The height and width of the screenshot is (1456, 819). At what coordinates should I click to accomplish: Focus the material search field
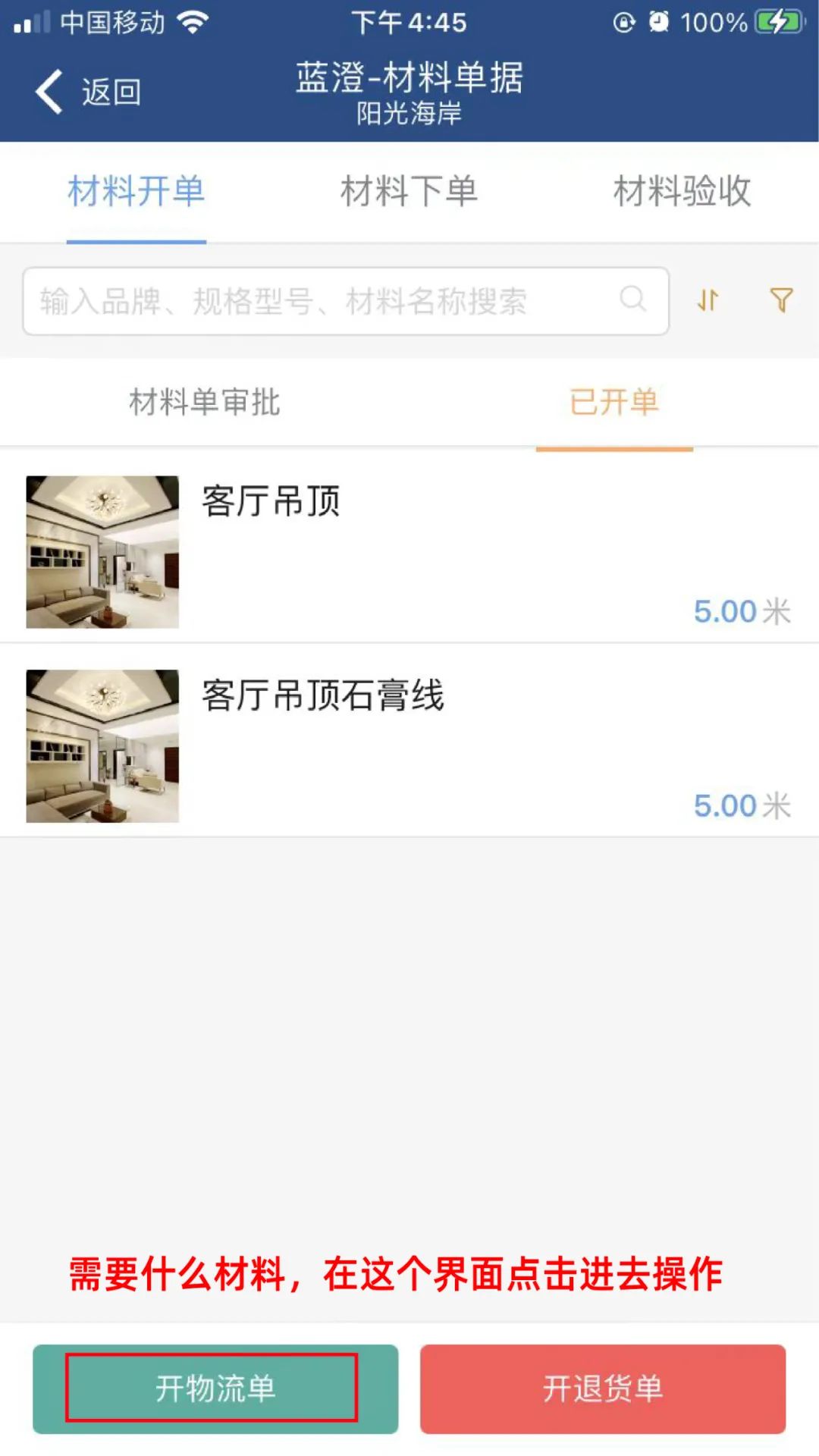pyautogui.click(x=326, y=301)
